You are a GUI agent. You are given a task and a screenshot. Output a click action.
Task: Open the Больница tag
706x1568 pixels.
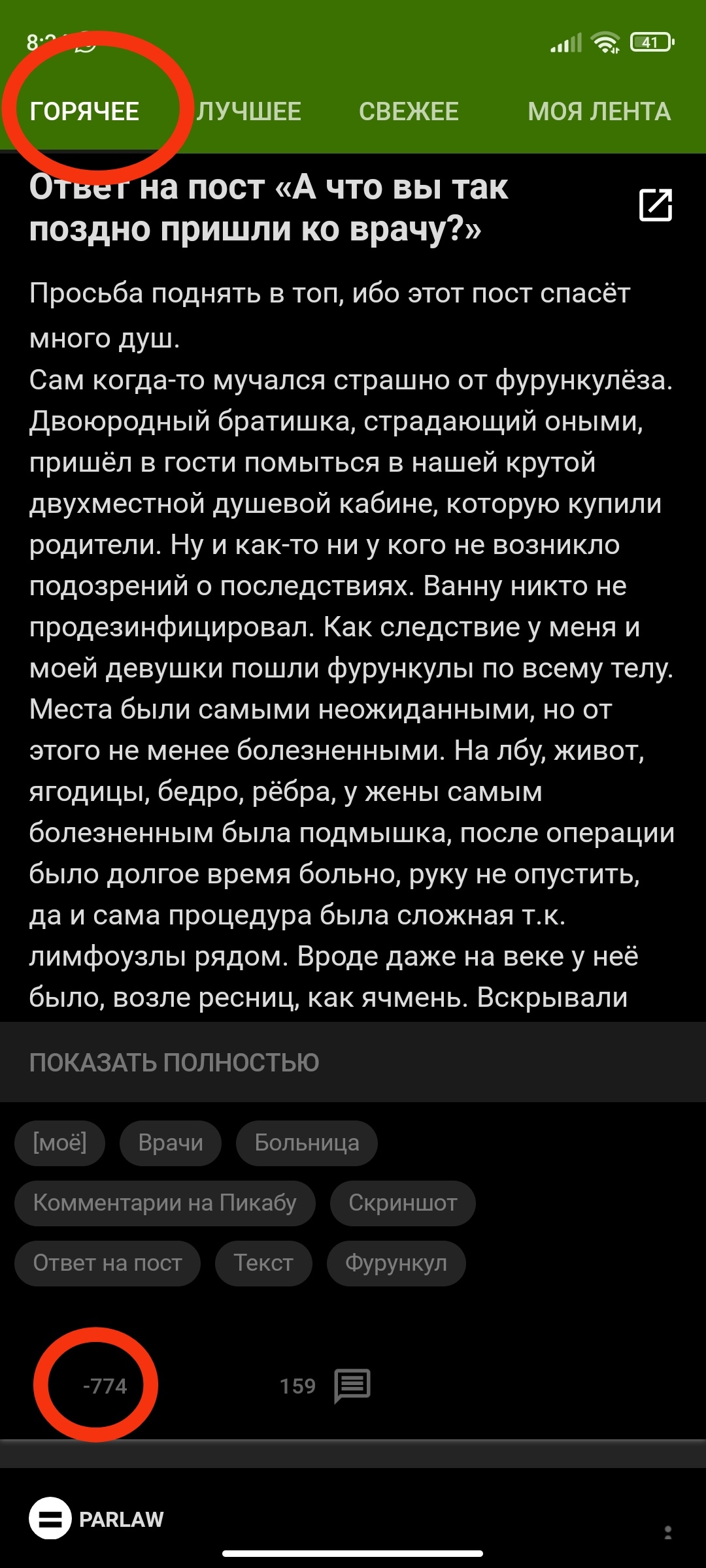[307, 1143]
